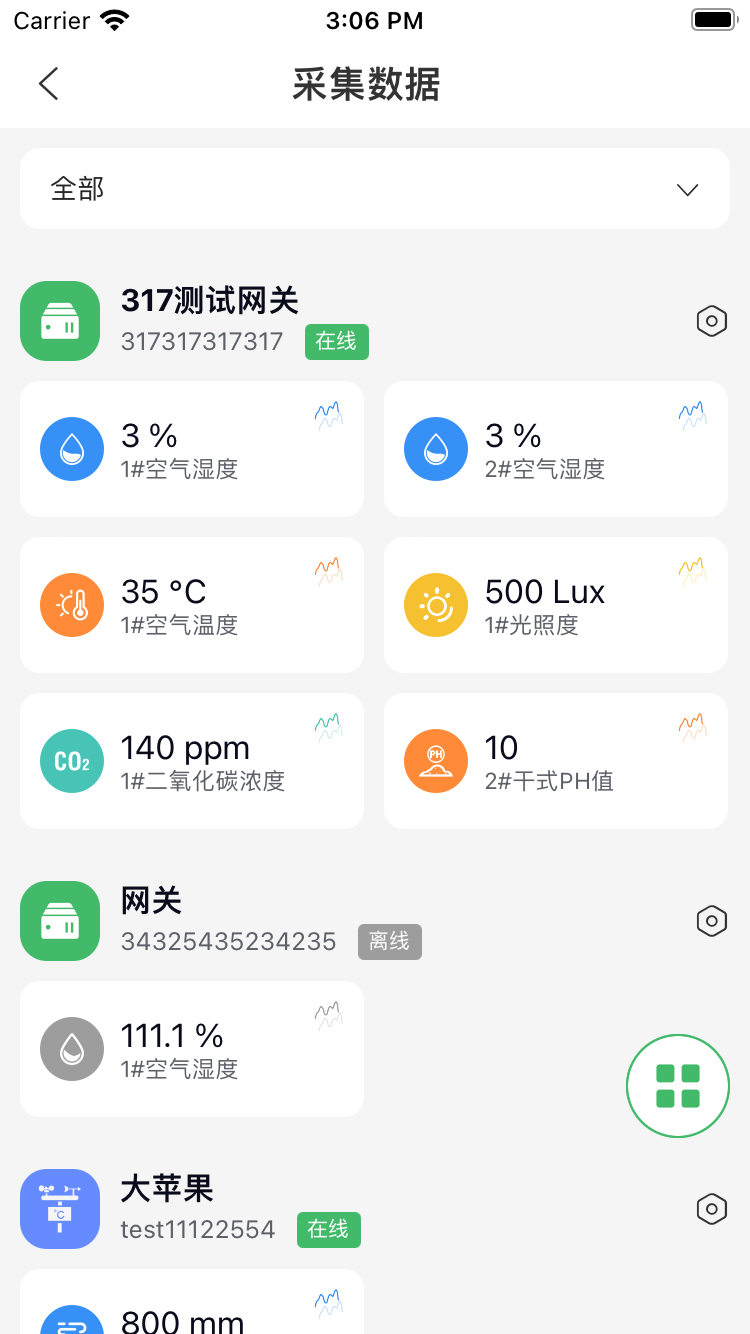Click the 离线 badge on the 网关 entry

390,941
